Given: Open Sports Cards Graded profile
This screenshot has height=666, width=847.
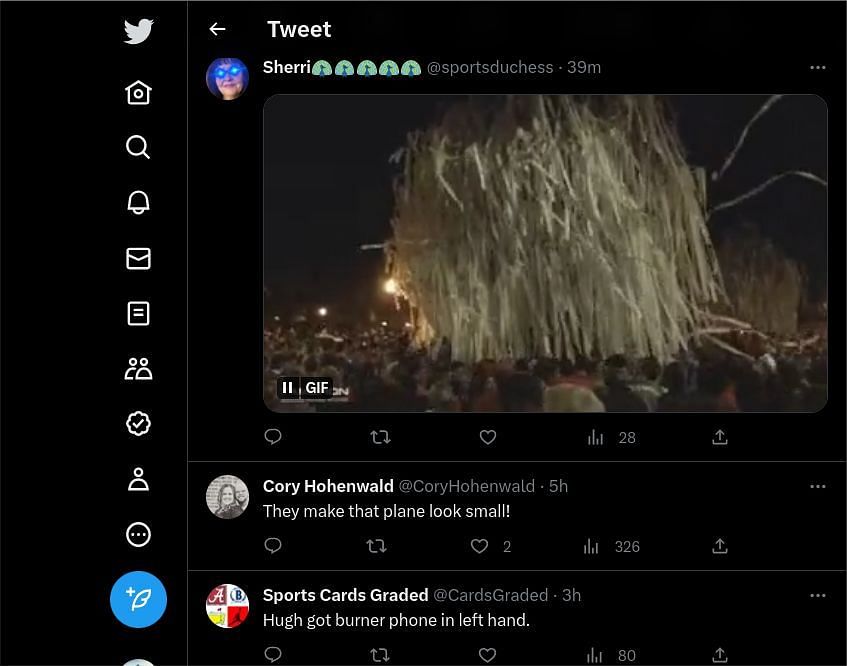Looking at the screenshot, I should 345,595.
